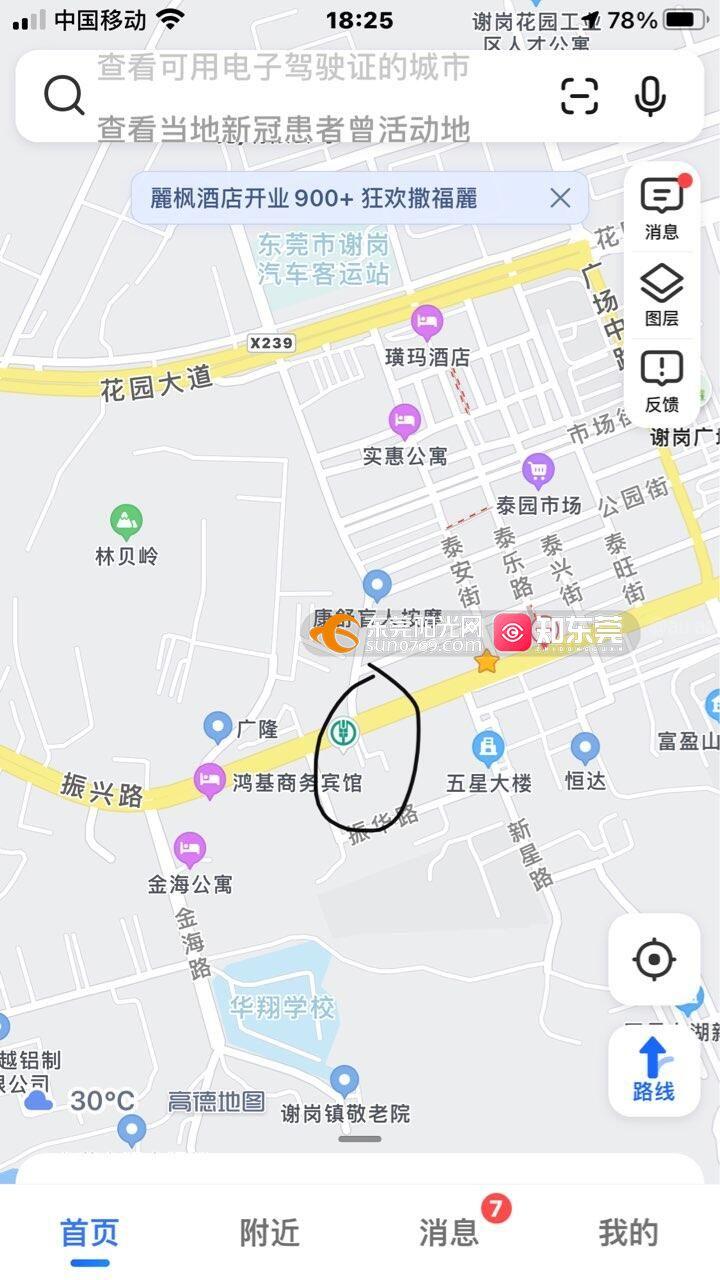Viewport: 720px width, 1280px height.
Task: Select the 林贝岭 park marker
Action: 126,521
